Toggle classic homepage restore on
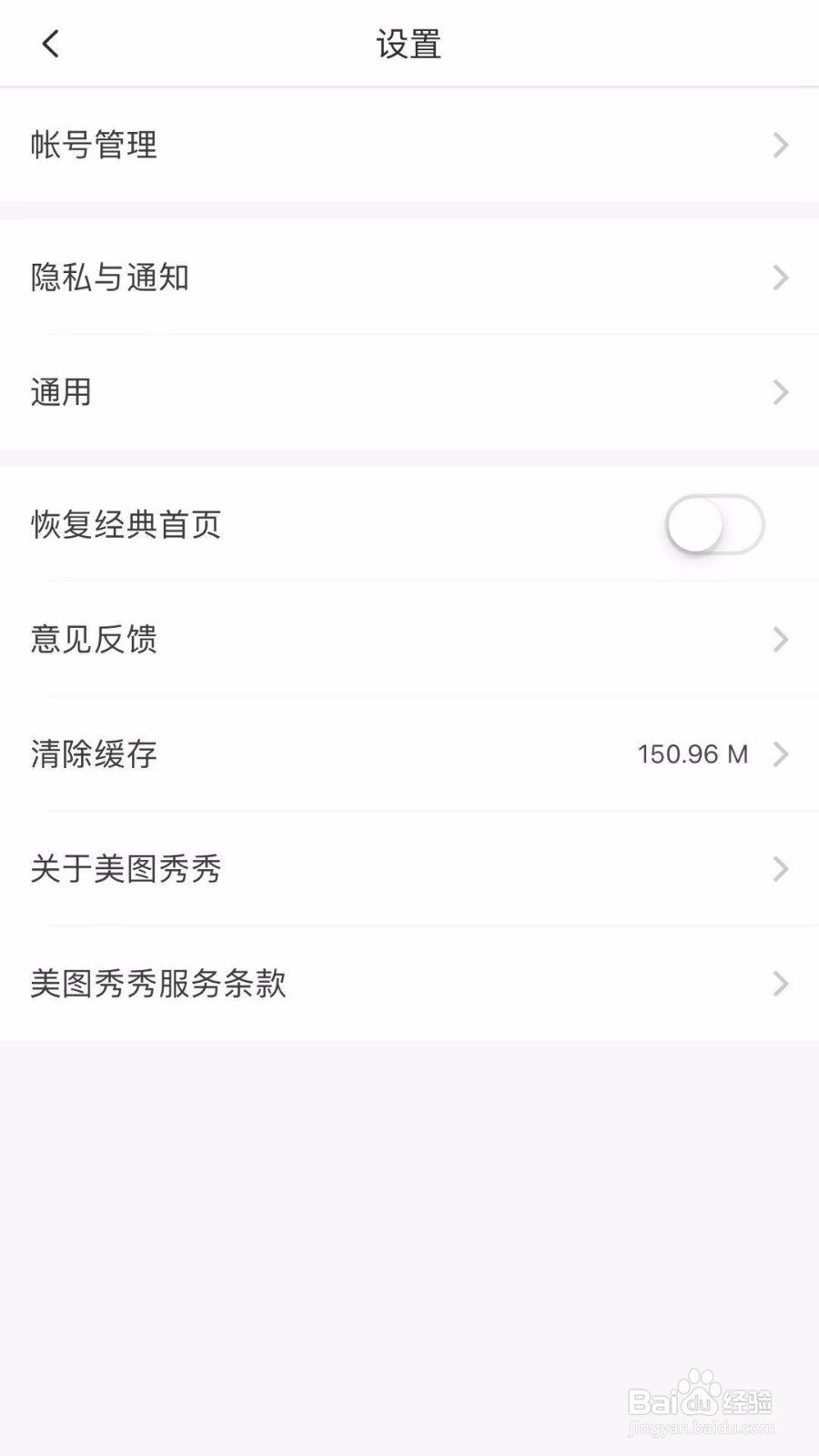The width and height of the screenshot is (819, 1456). click(715, 524)
